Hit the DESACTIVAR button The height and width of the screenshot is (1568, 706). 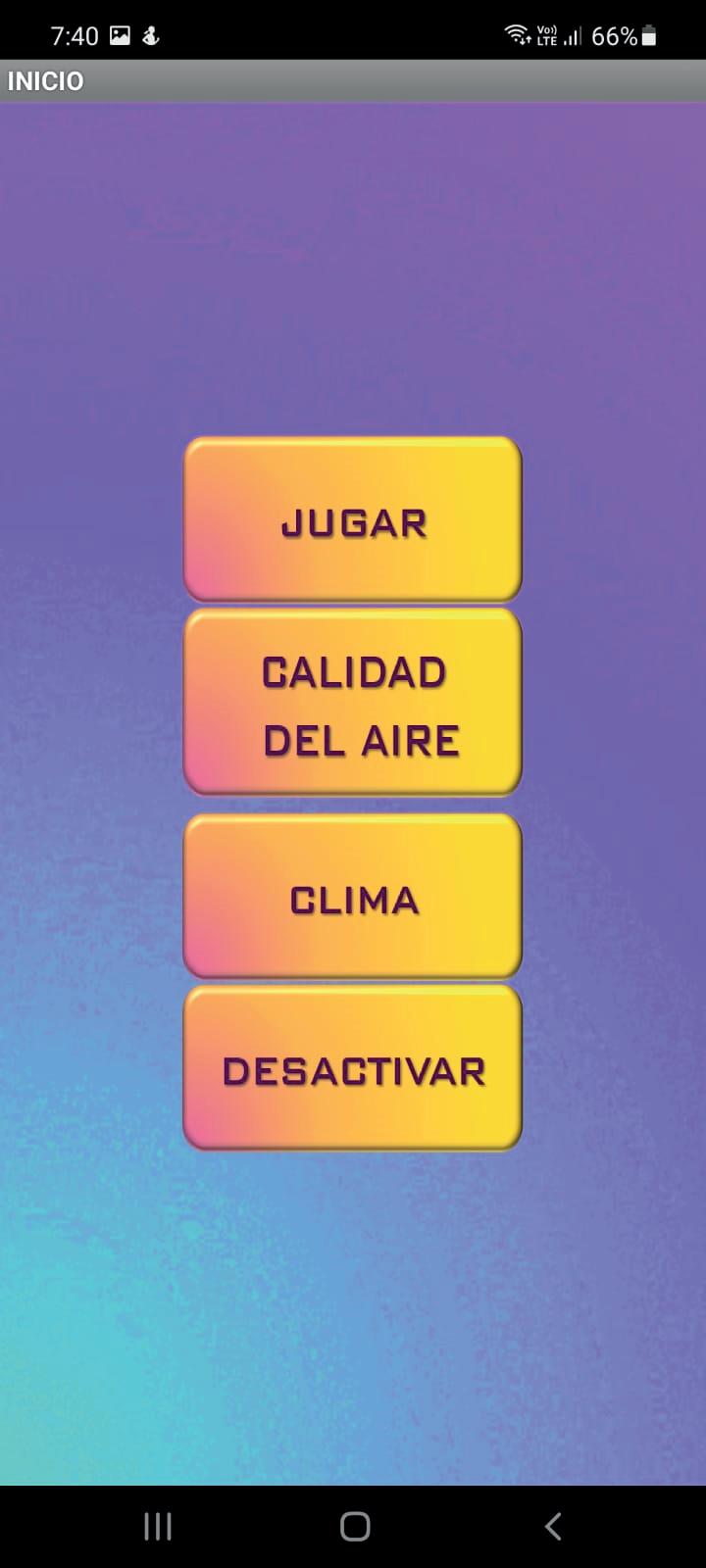(x=353, y=1068)
